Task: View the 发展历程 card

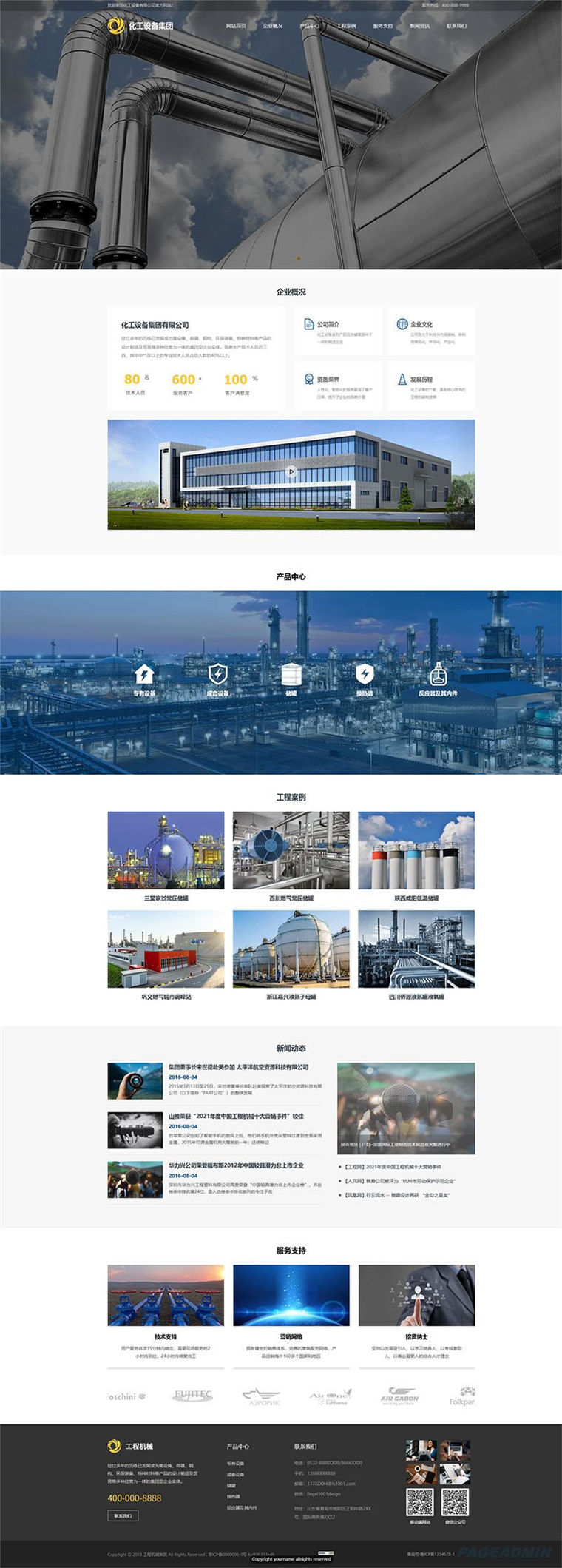Action: point(431,386)
